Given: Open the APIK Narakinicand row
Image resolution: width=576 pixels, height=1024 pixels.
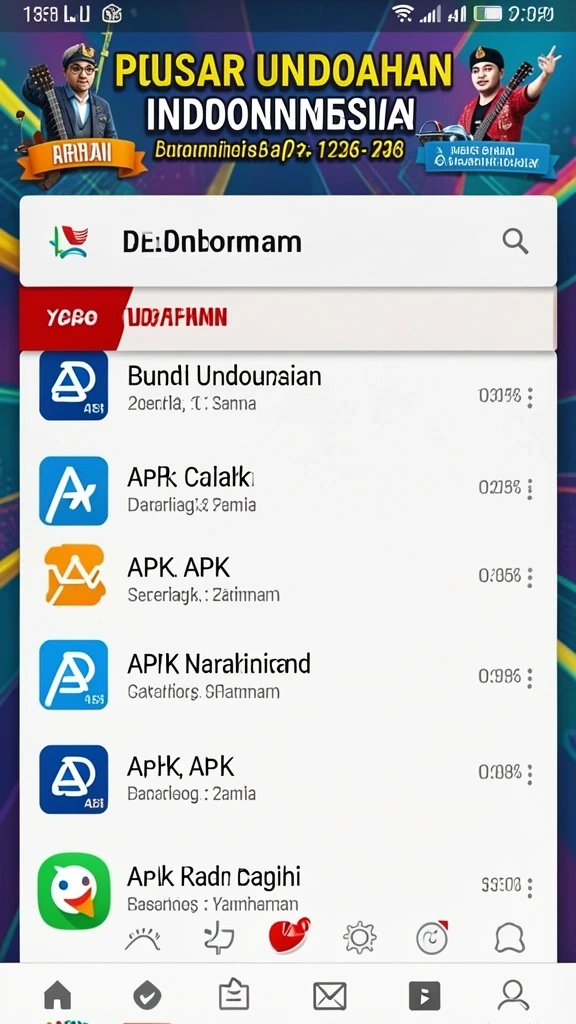Looking at the screenshot, I should [x=288, y=675].
